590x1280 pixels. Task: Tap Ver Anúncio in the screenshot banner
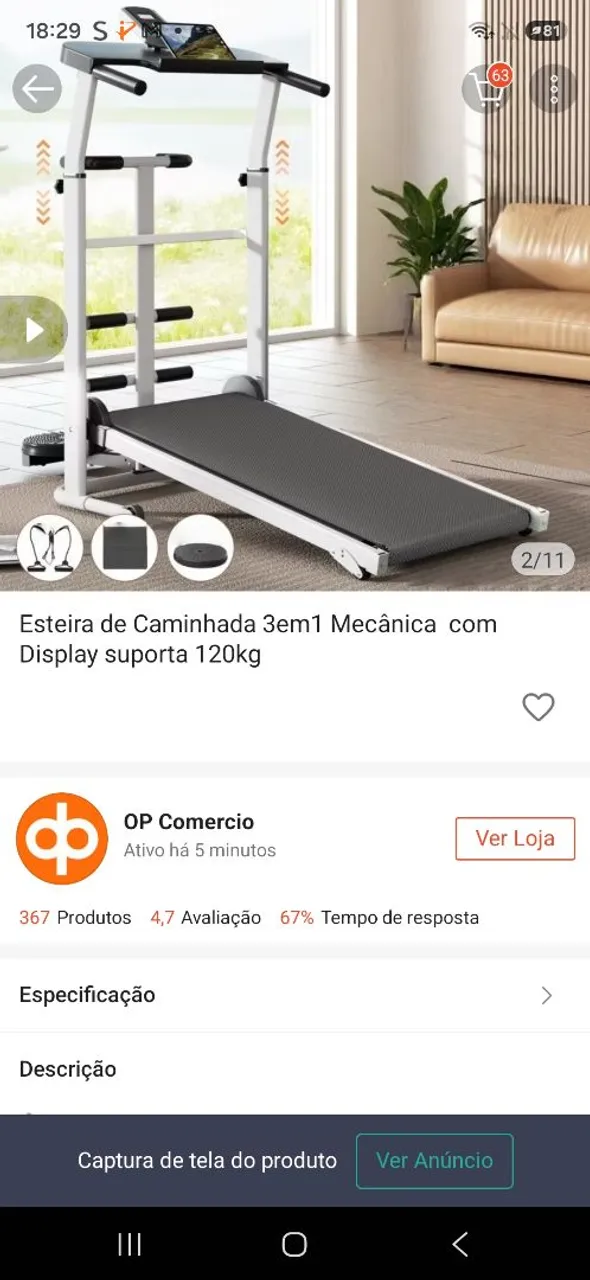tap(435, 1161)
